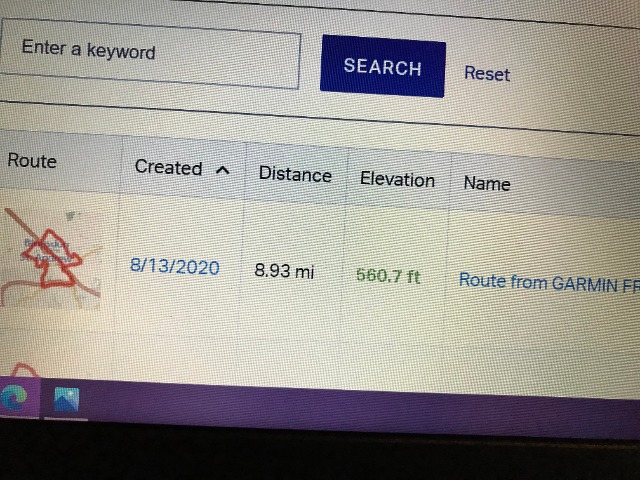This screenshot has height=480, width=640.
Task: Reset the keyword search
Action: [487, 74]
